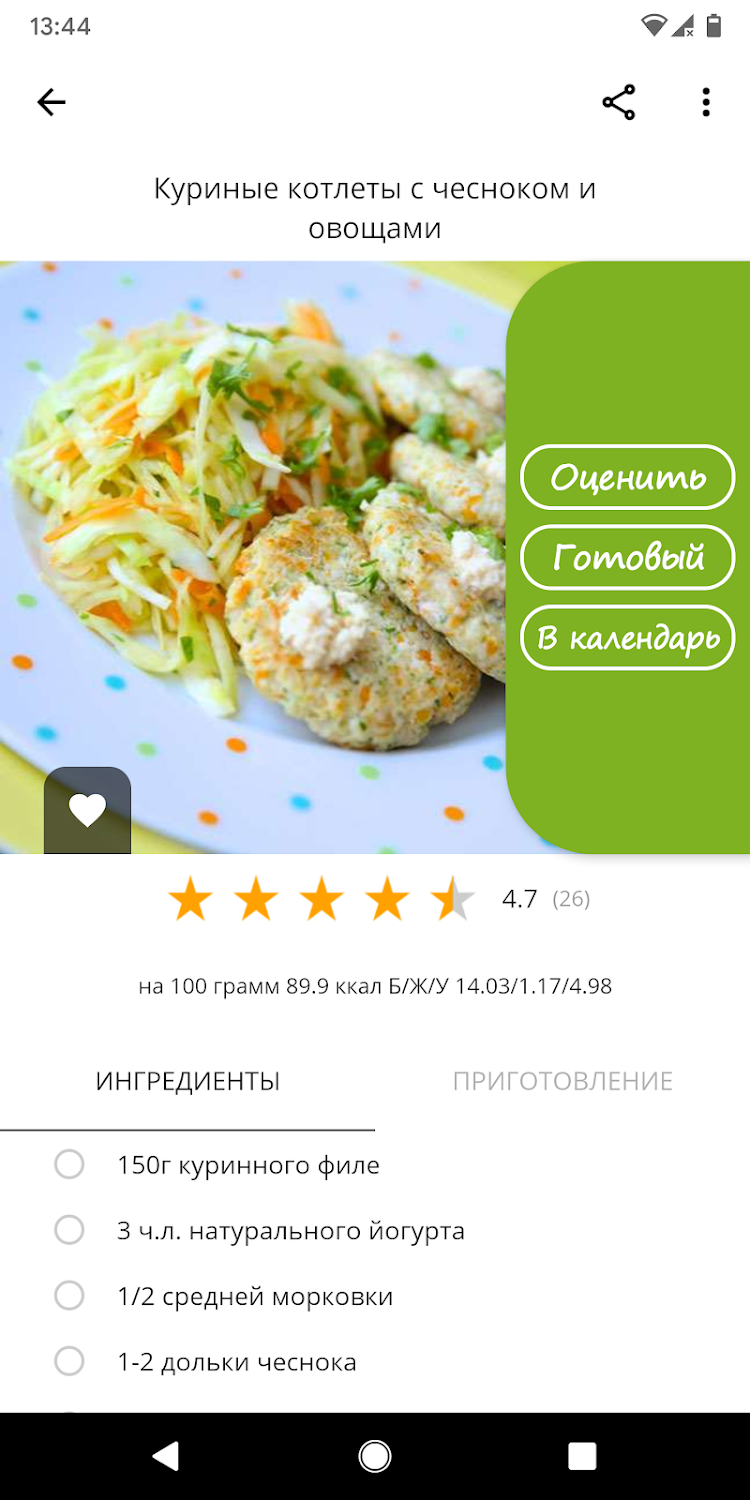
Task: Mark 3 ч.л. натурального йогурта as checked
Action: click(x=69, y=1230)
